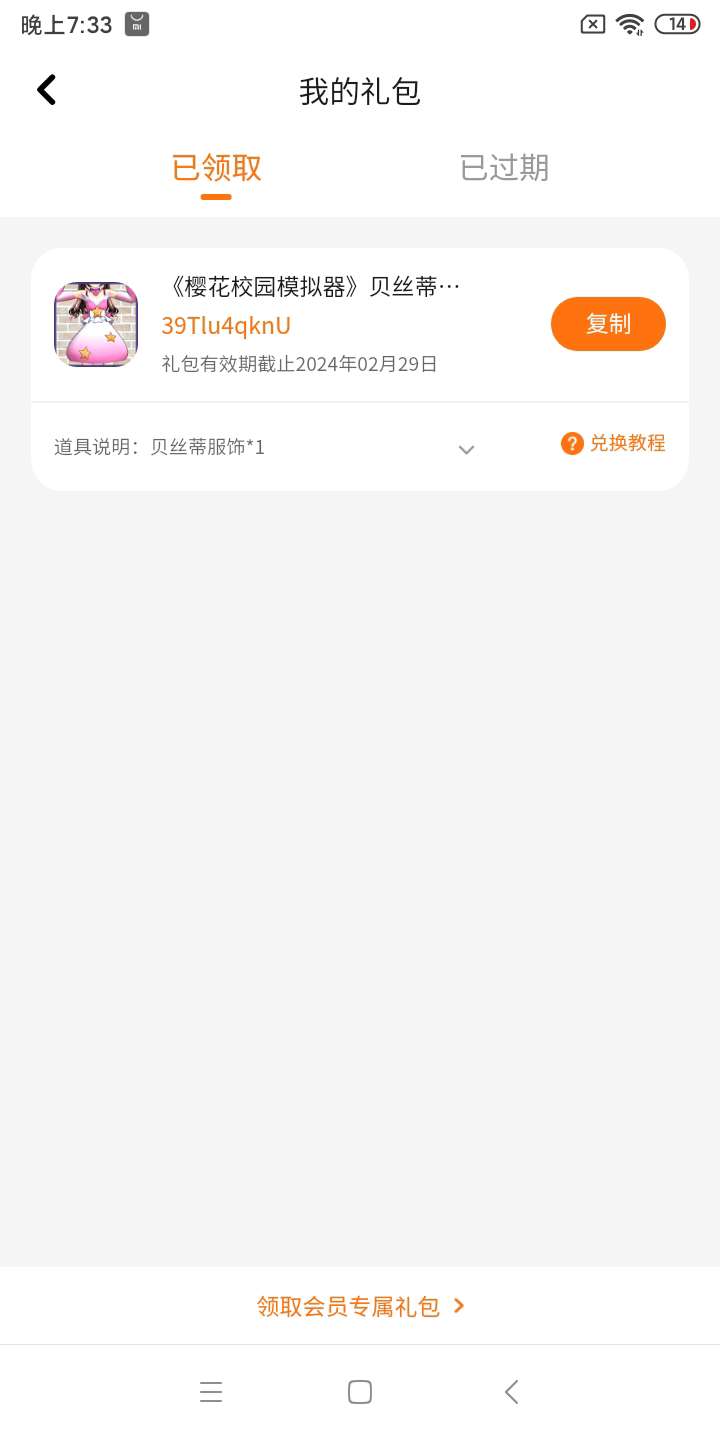Screen dimensions: 720x1440
Task: Switch to the 已过期 tab
Action: [504, 168]
